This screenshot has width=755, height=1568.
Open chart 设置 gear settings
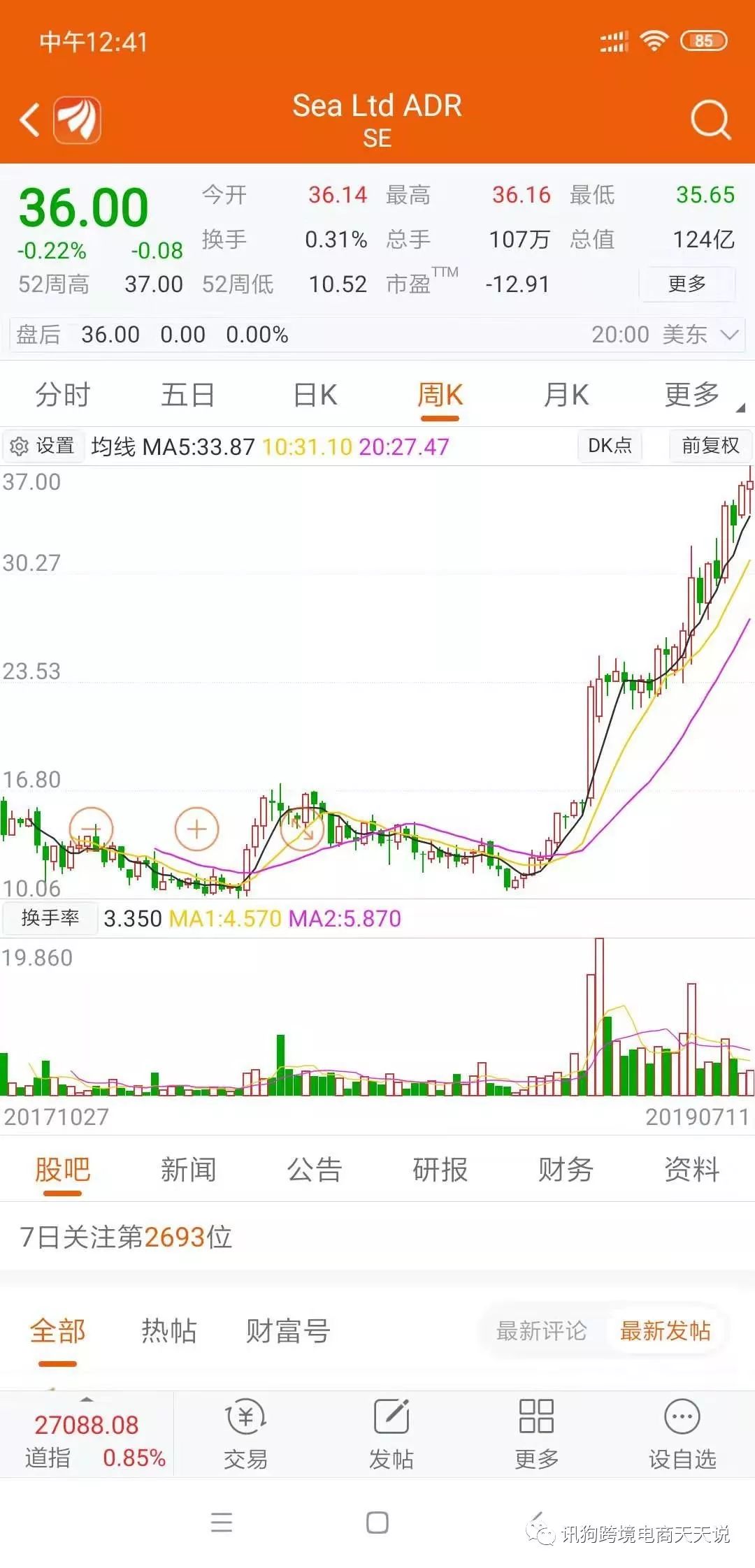click(x=43, y=446)
